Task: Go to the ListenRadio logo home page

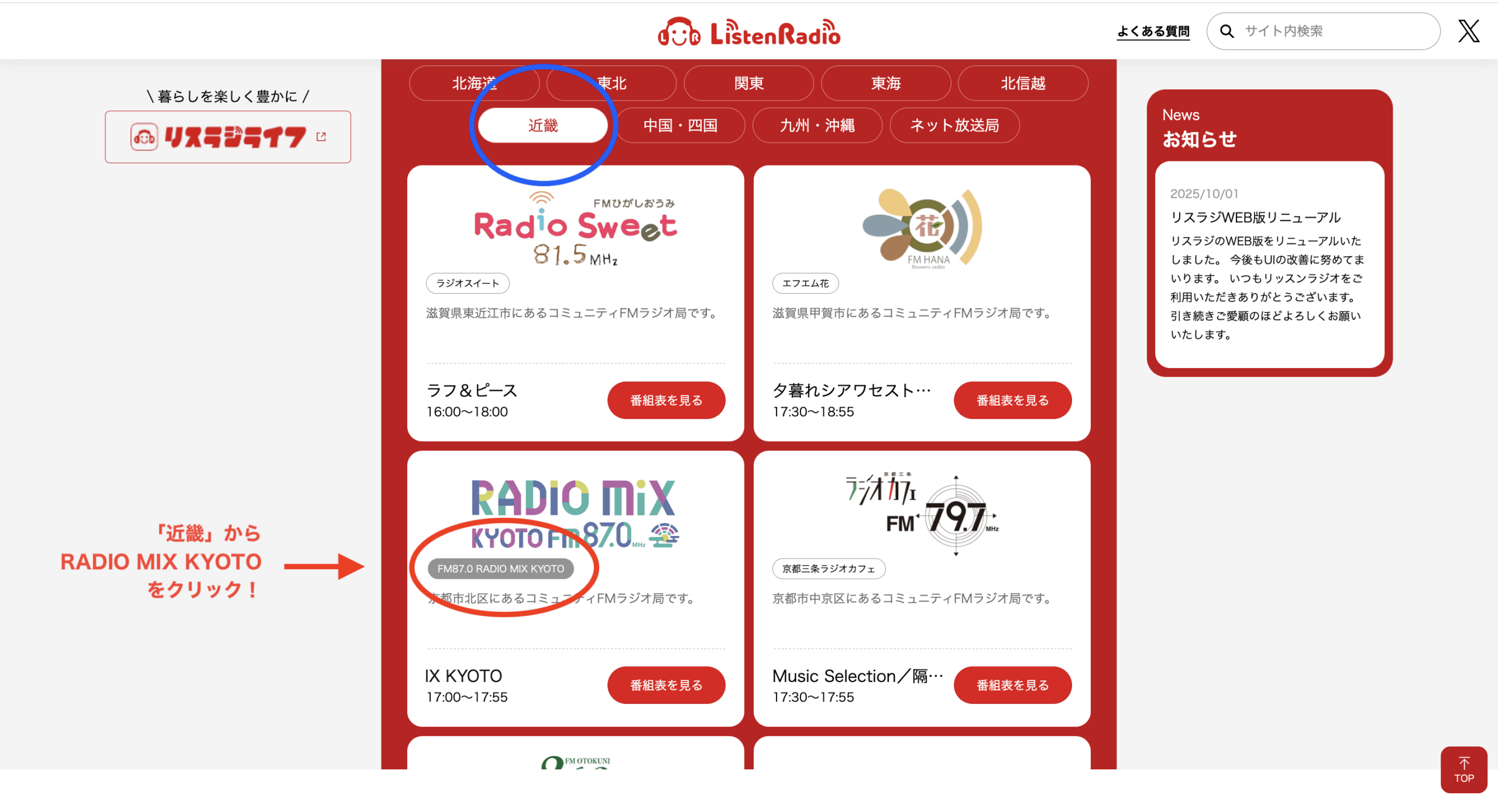Action: point(749,32)
